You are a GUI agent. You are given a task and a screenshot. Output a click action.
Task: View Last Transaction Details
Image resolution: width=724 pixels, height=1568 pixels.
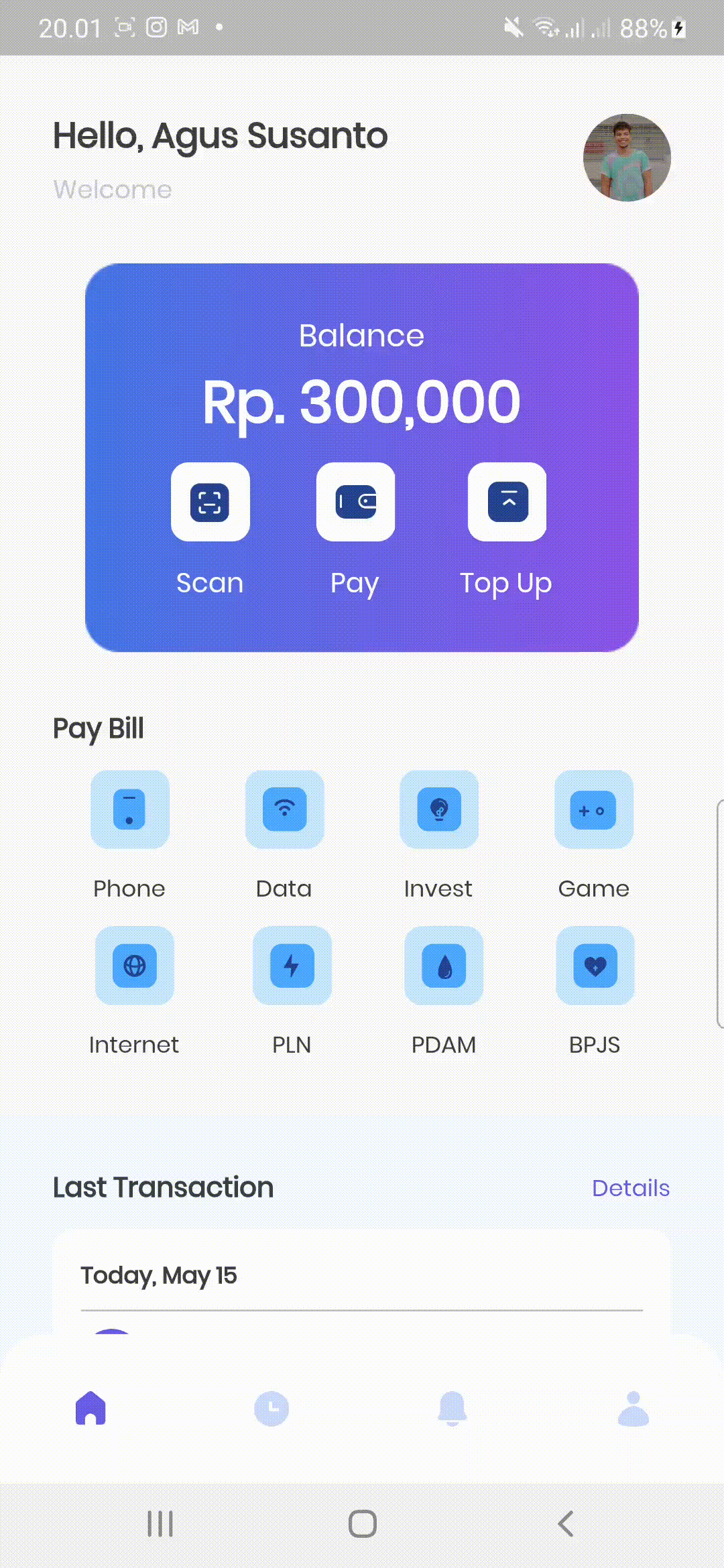pyautogui.click(x=630, y=1188)
